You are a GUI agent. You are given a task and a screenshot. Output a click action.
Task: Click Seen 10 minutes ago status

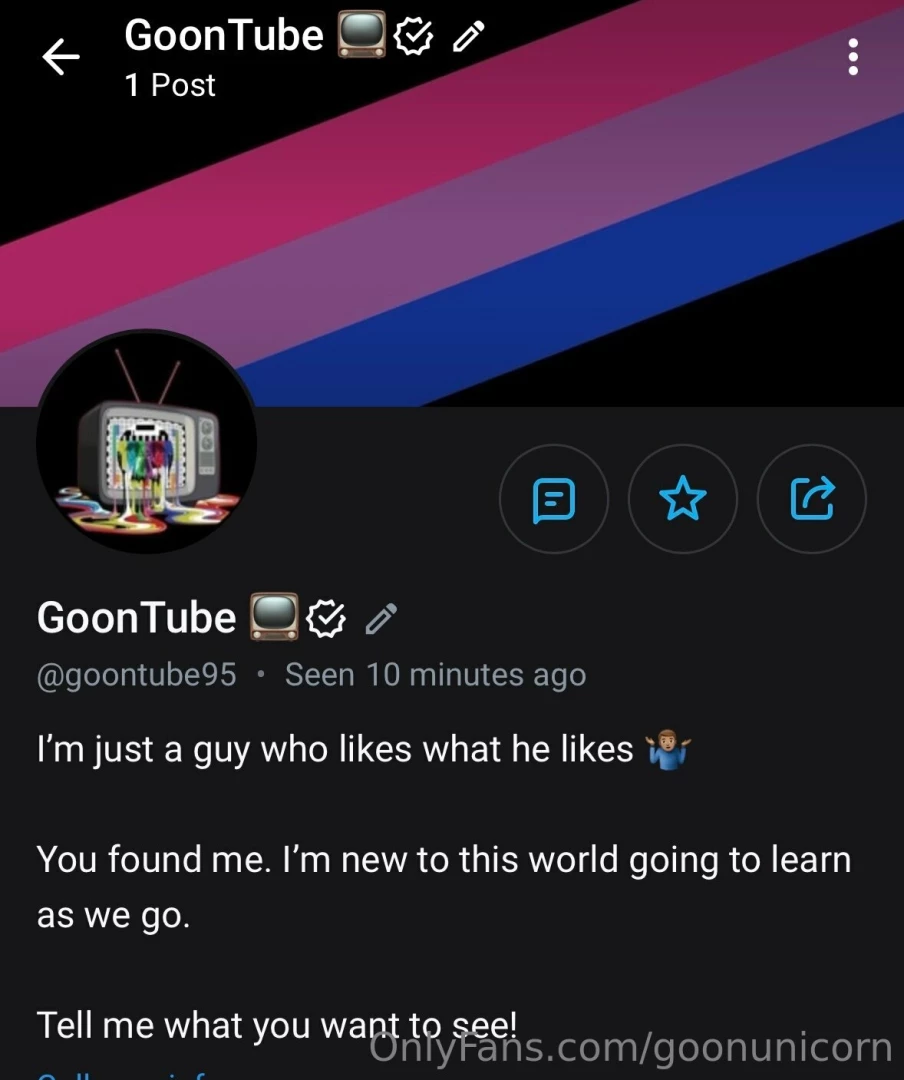[435, 674]
